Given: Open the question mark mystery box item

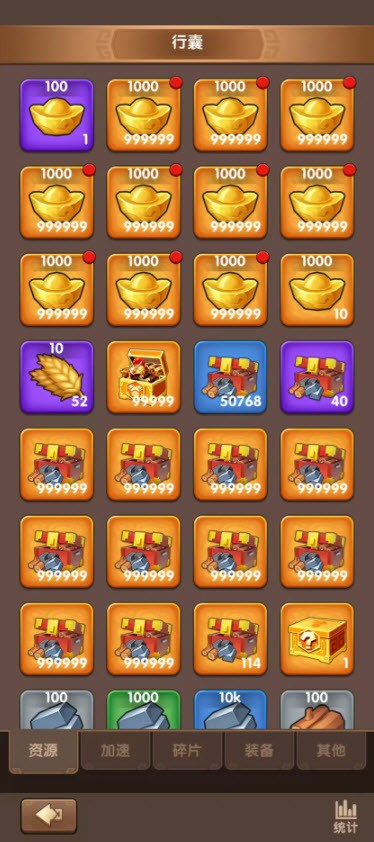Looking at the screenshot, I should point(318,639).
